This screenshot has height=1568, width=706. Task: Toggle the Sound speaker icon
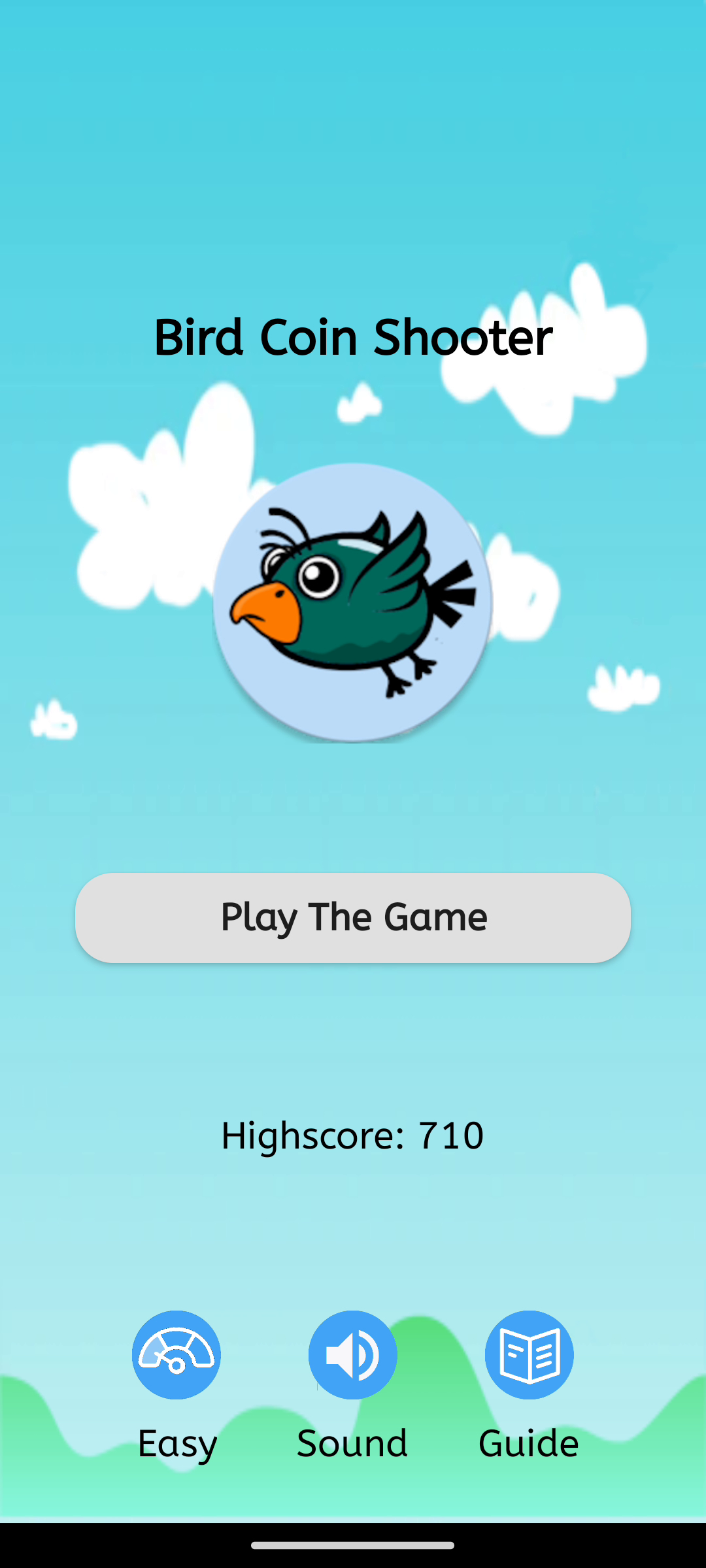click(x=353, y=1354)
